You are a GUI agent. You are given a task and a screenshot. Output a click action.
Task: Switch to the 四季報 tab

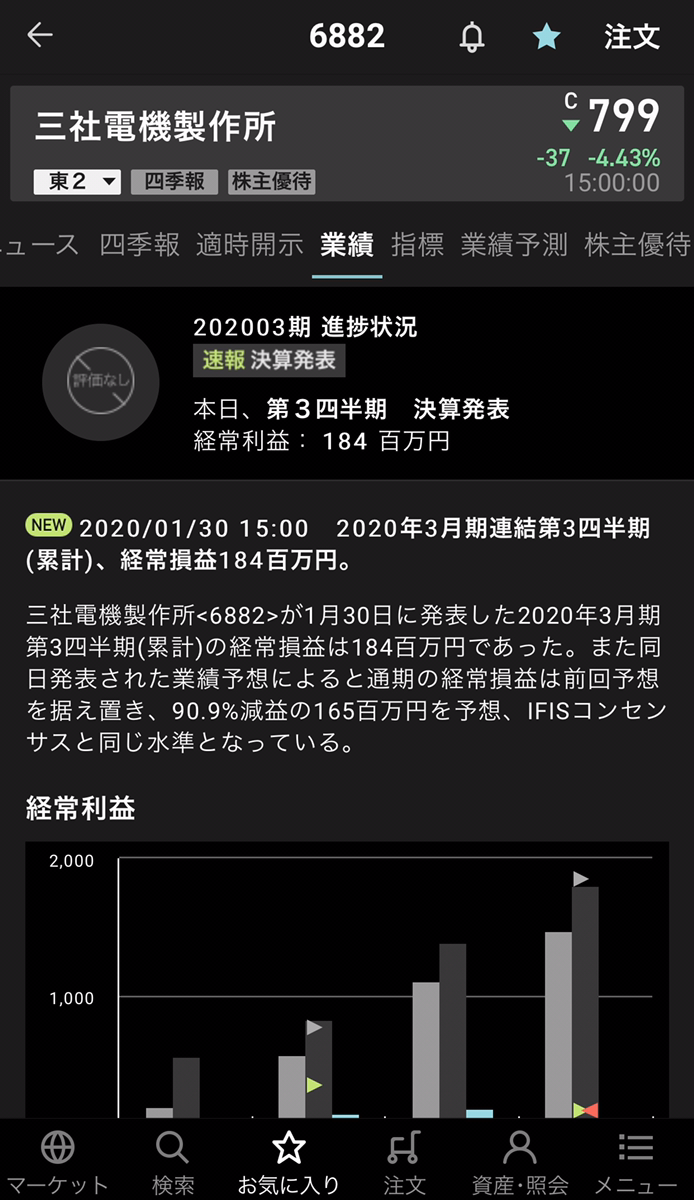(x=140, y=245)
